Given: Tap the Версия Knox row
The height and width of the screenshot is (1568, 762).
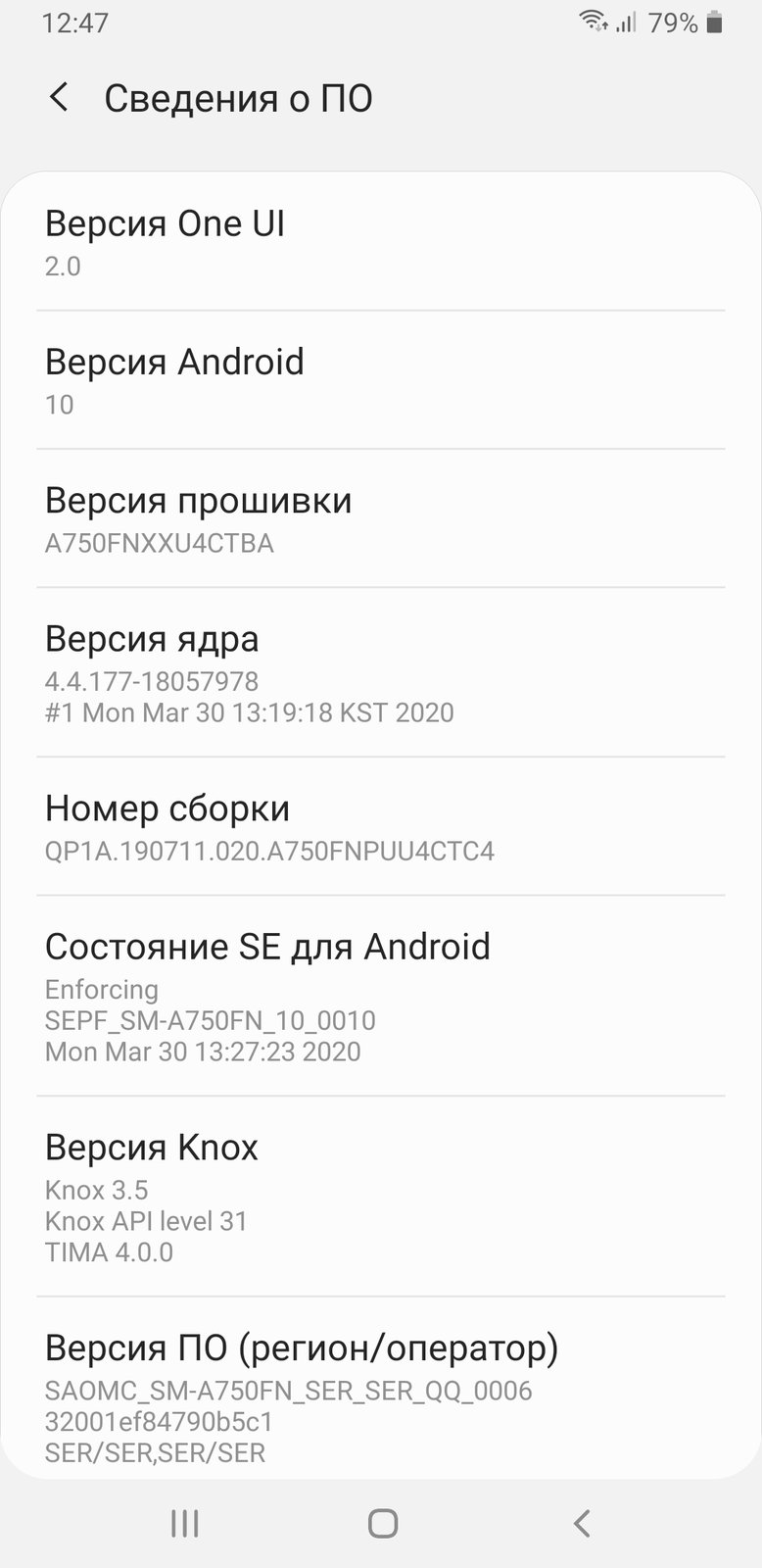Looking at the screenshot, I should [x=381, y=1196].
